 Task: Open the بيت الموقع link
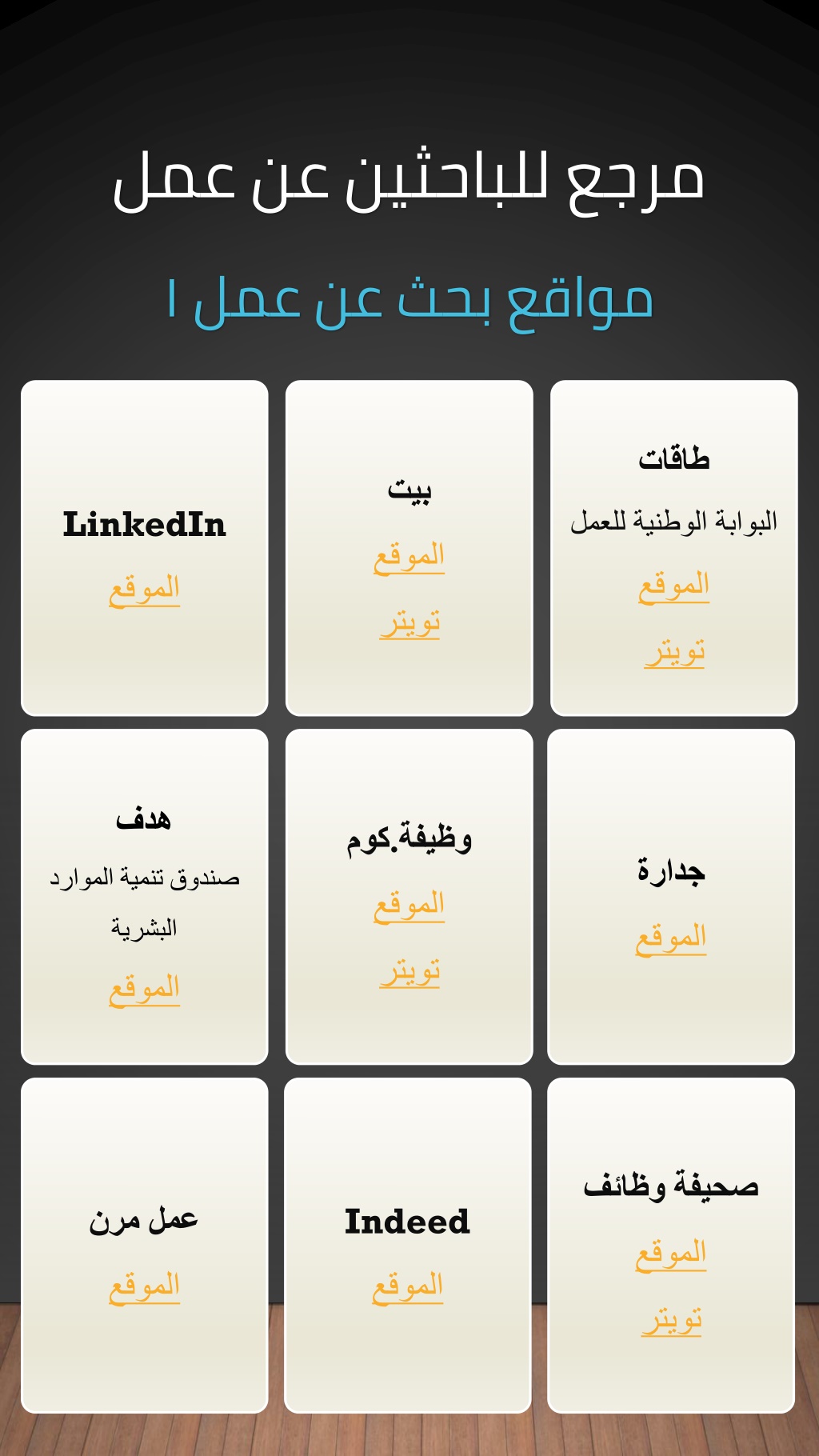409,556
